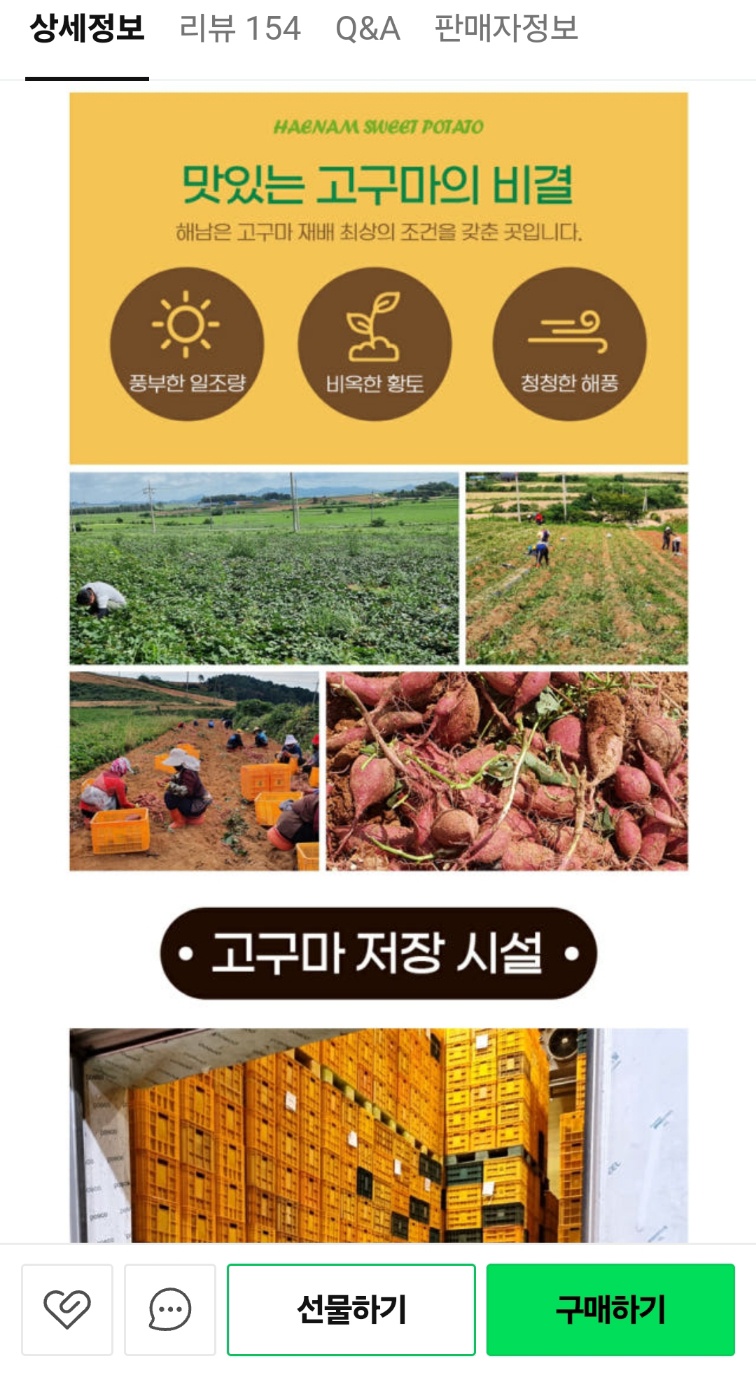Image resolution: width=756 pixels, height=1375 pixels.
Task: View the 판매자정보 tab
Action: click(x=506, y=30)
